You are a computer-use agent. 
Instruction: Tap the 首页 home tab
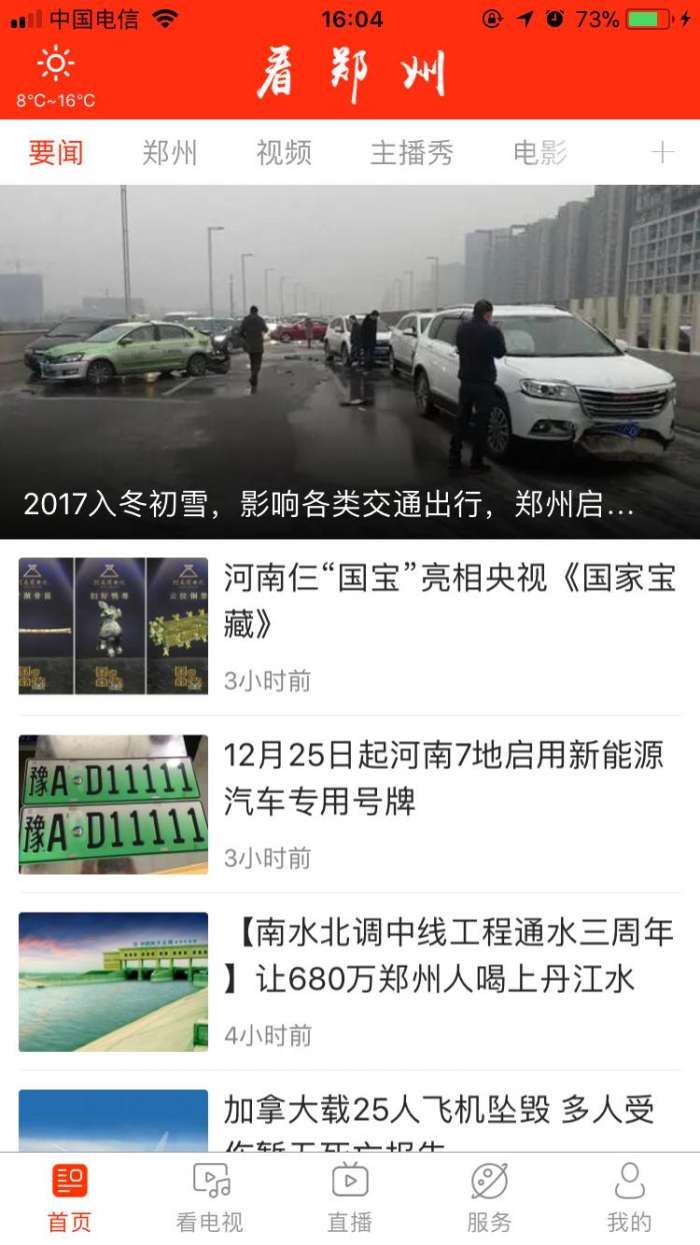click(x=70, y=1198)
